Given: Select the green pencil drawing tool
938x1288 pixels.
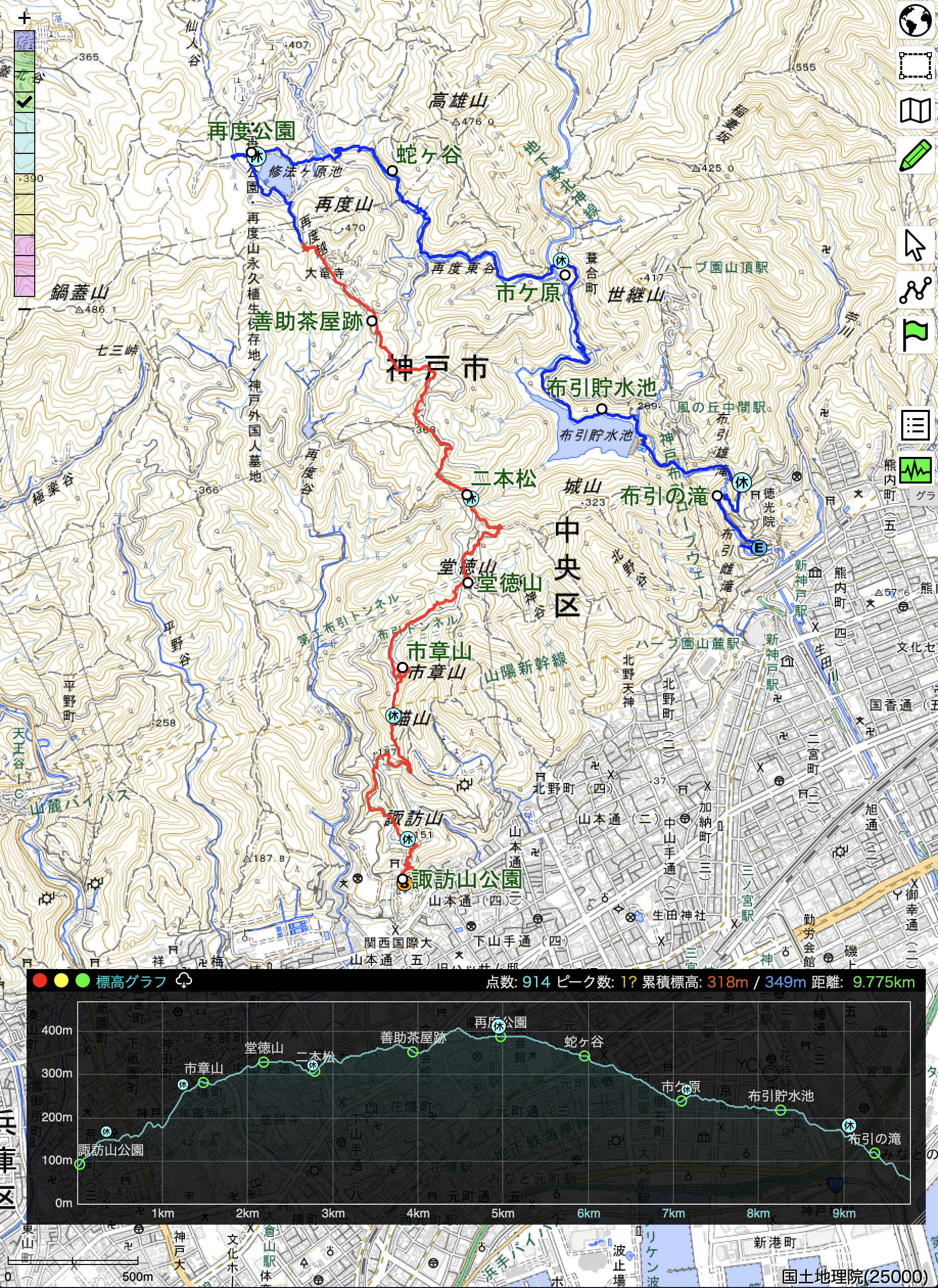Looking at the screenshot, I should coord(914,155).
